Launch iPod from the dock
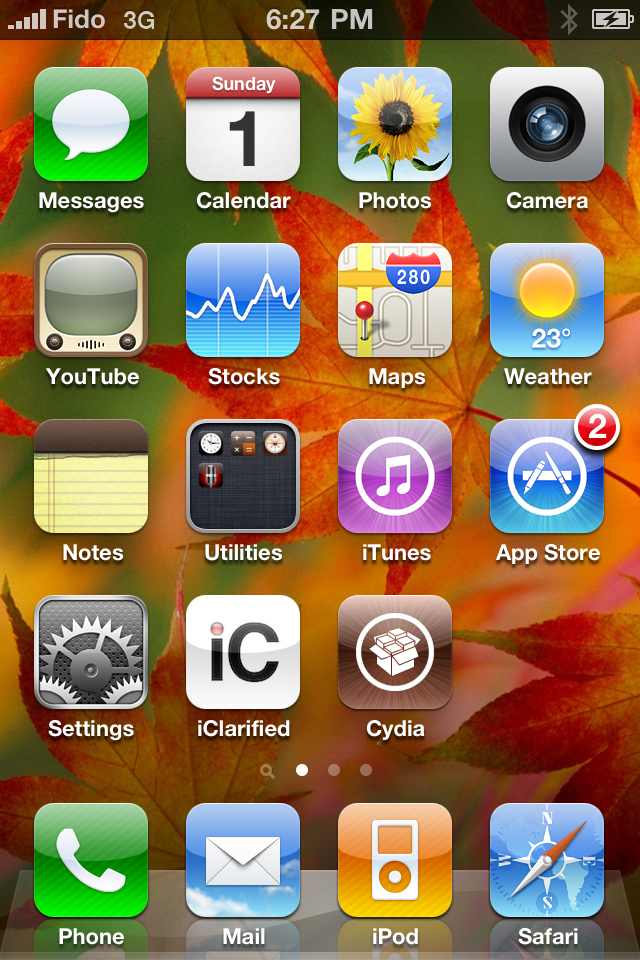 [x=395, y=860]
